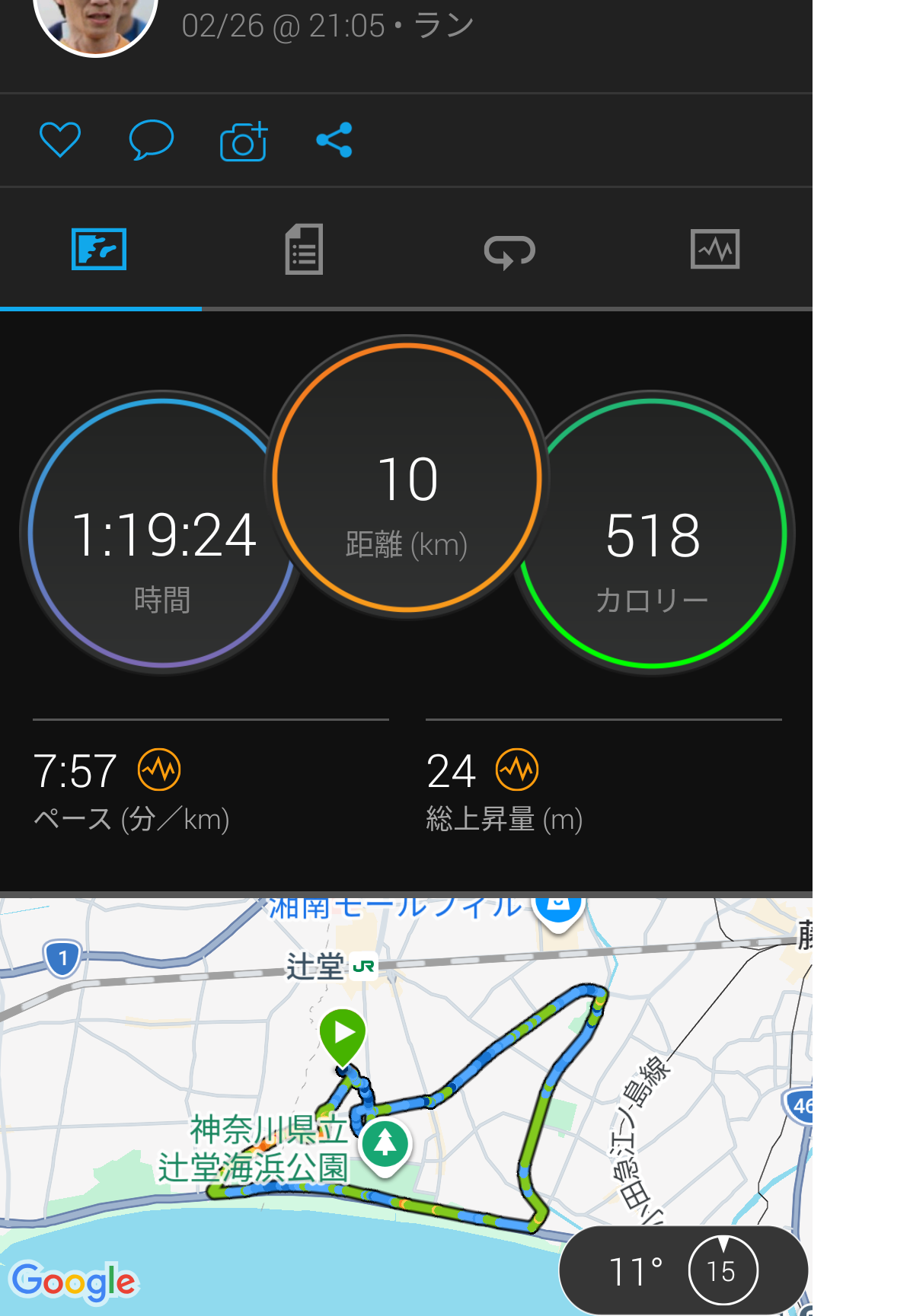
Task: Open the runner's profile photo
Action: point(95,23)
